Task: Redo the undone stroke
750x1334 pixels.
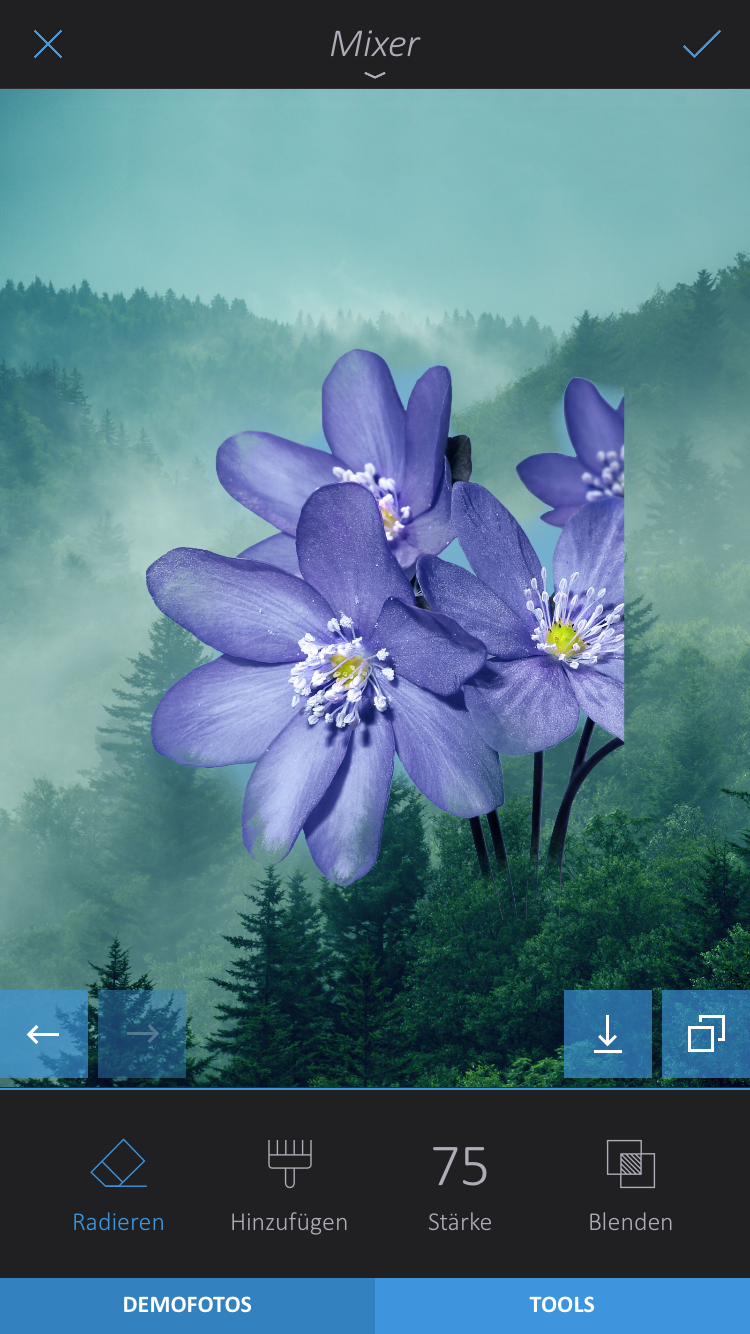Action: click(x=142, y=1034)
